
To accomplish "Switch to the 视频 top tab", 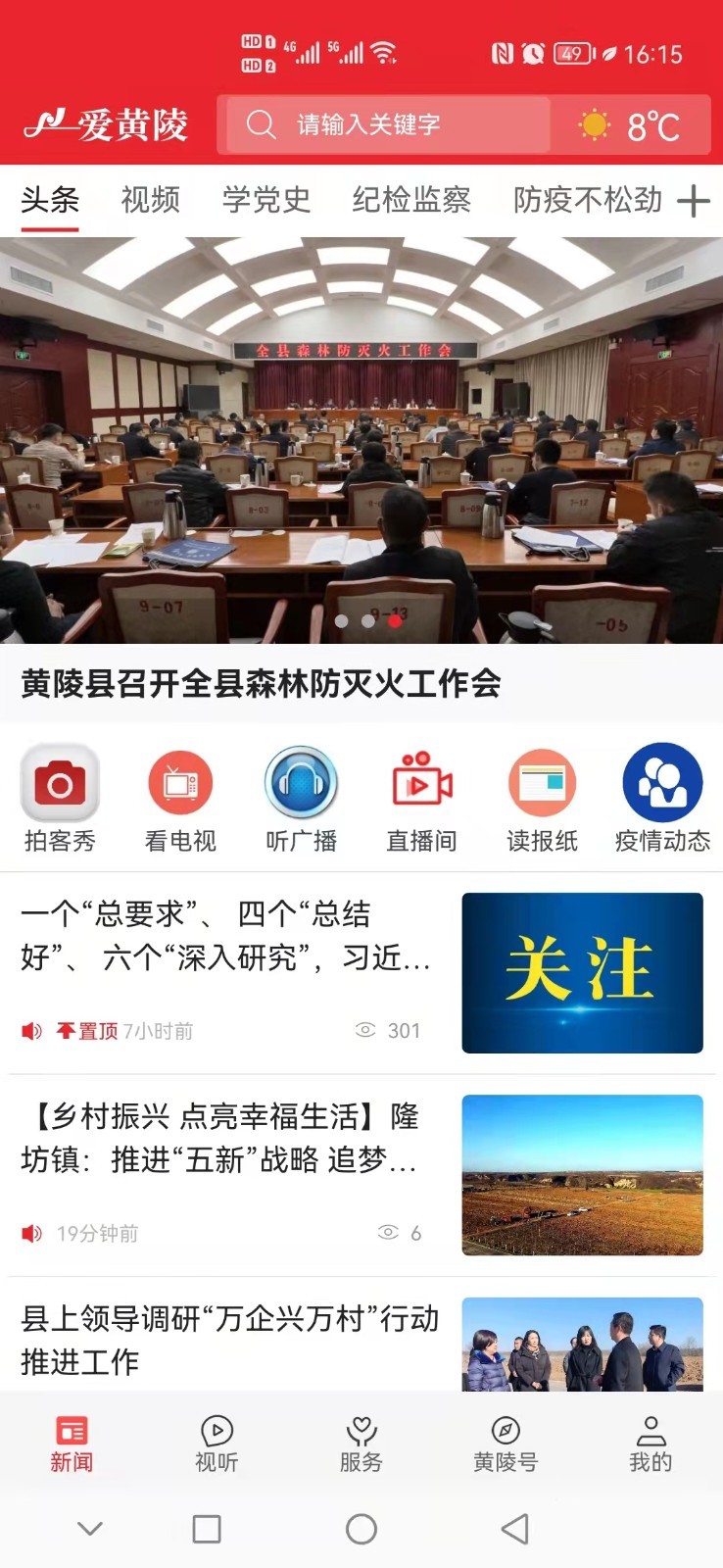I will pyautogui.click(x=150, y=200).
